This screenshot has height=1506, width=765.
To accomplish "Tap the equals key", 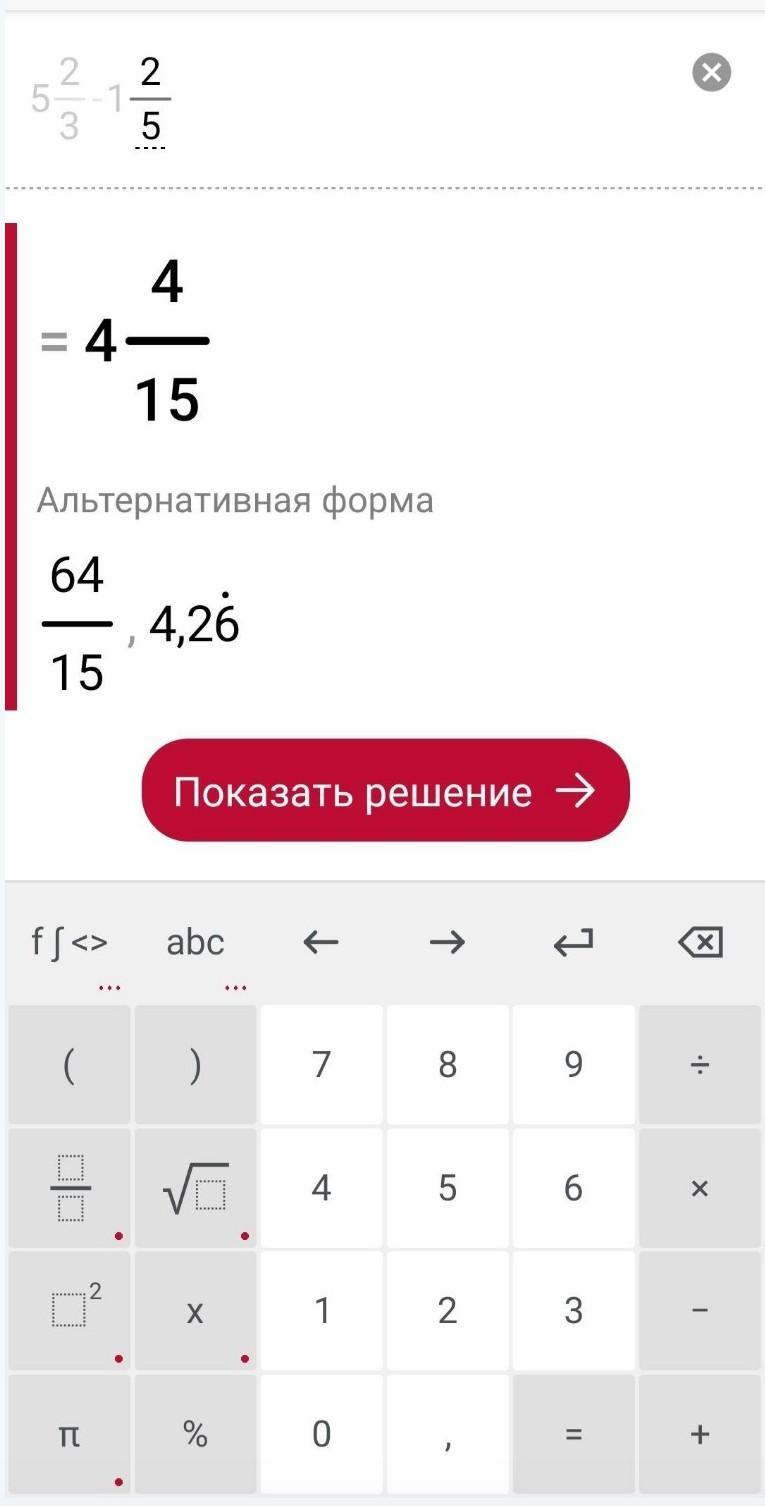I will 573,1434.
